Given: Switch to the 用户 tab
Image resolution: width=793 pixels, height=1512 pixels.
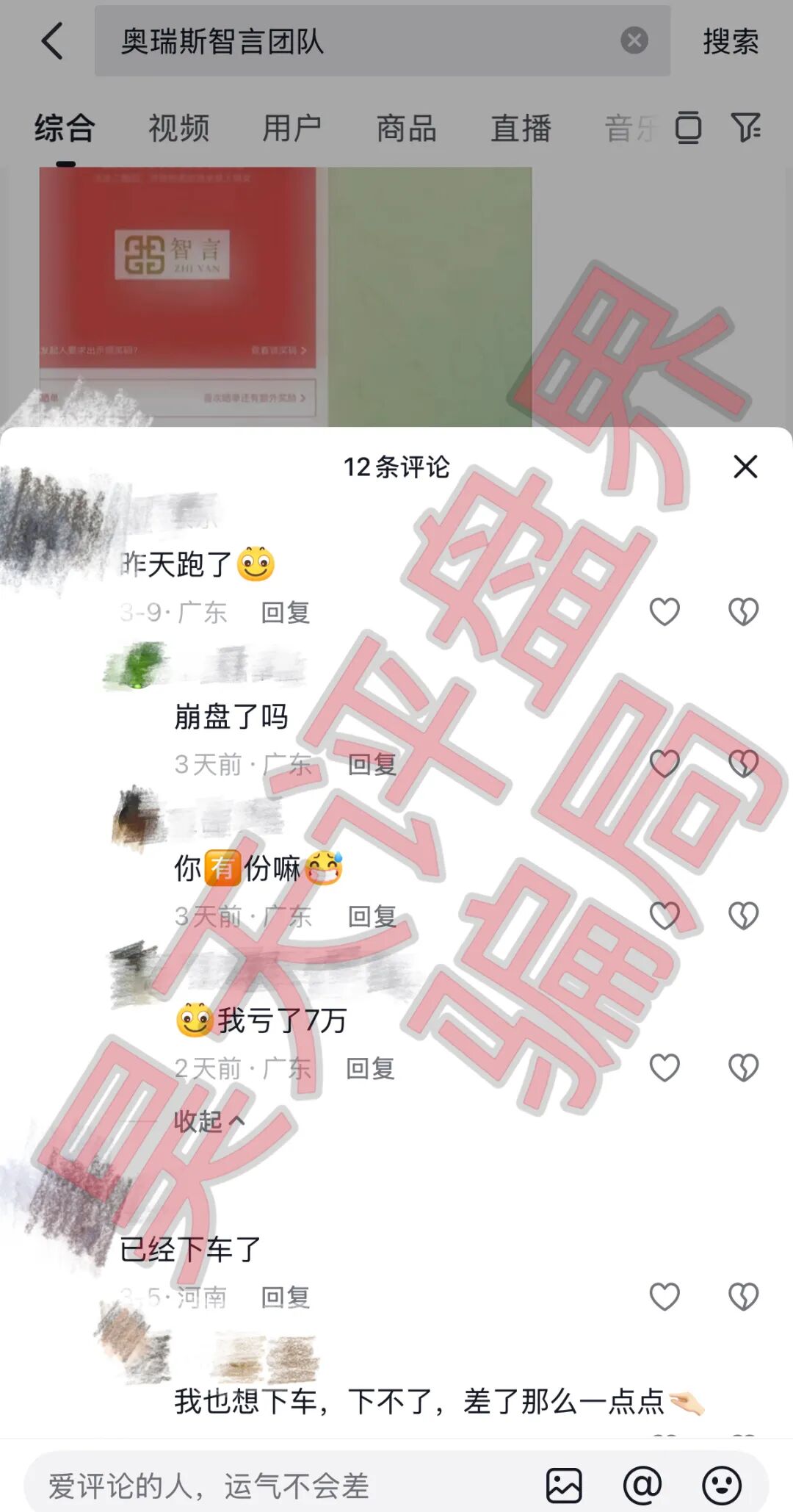Looking at the screenshot, I should [x=292, y=129].
